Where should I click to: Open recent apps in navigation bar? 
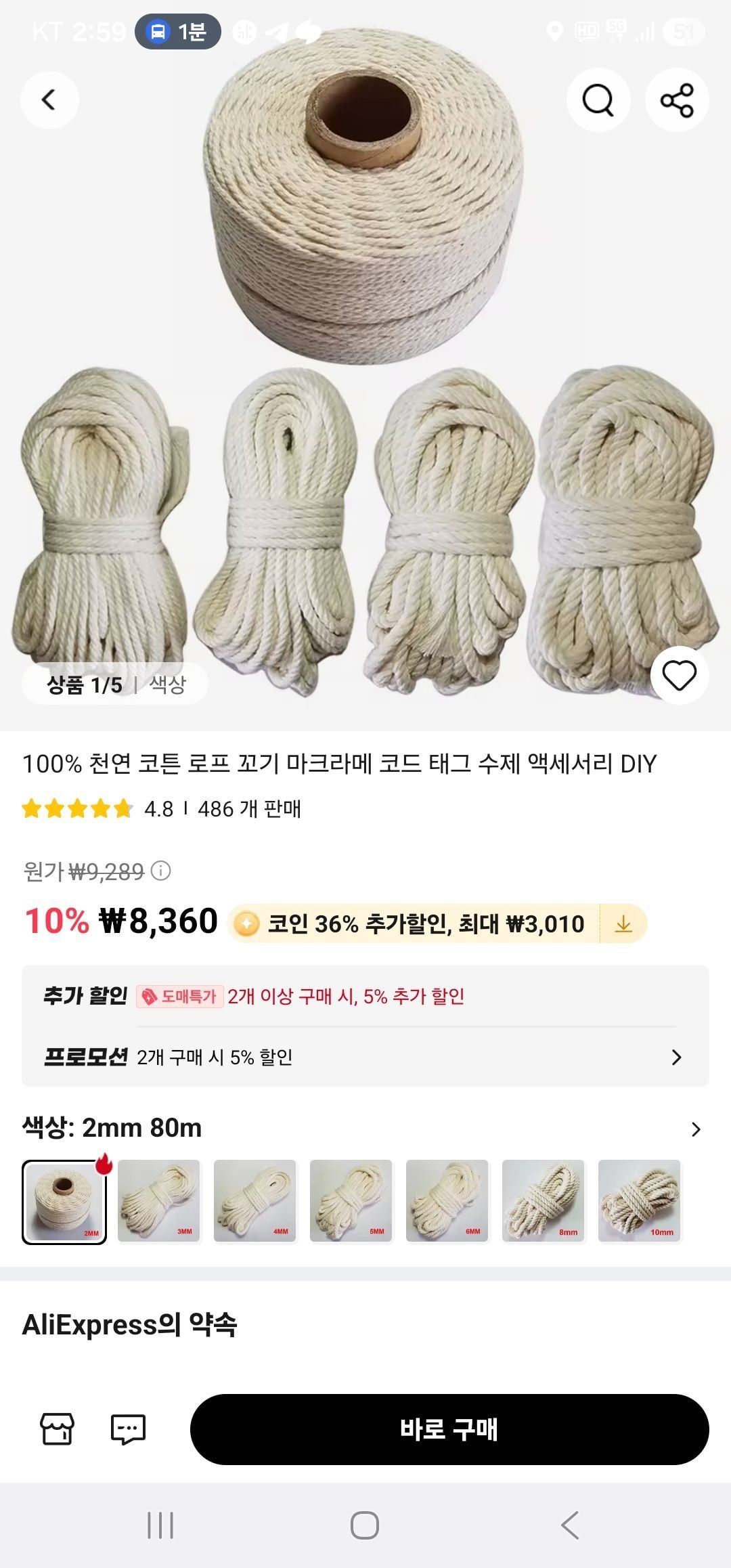click(x=160, y=1525)
